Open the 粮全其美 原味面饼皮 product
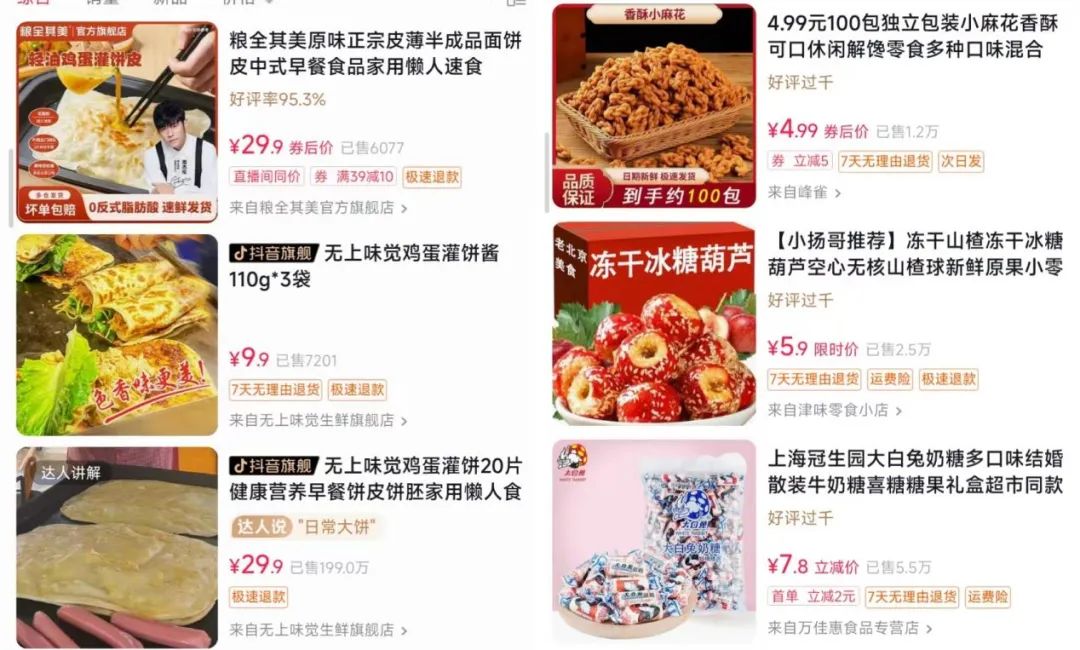The image size is (1080, 650). [375, 54]
